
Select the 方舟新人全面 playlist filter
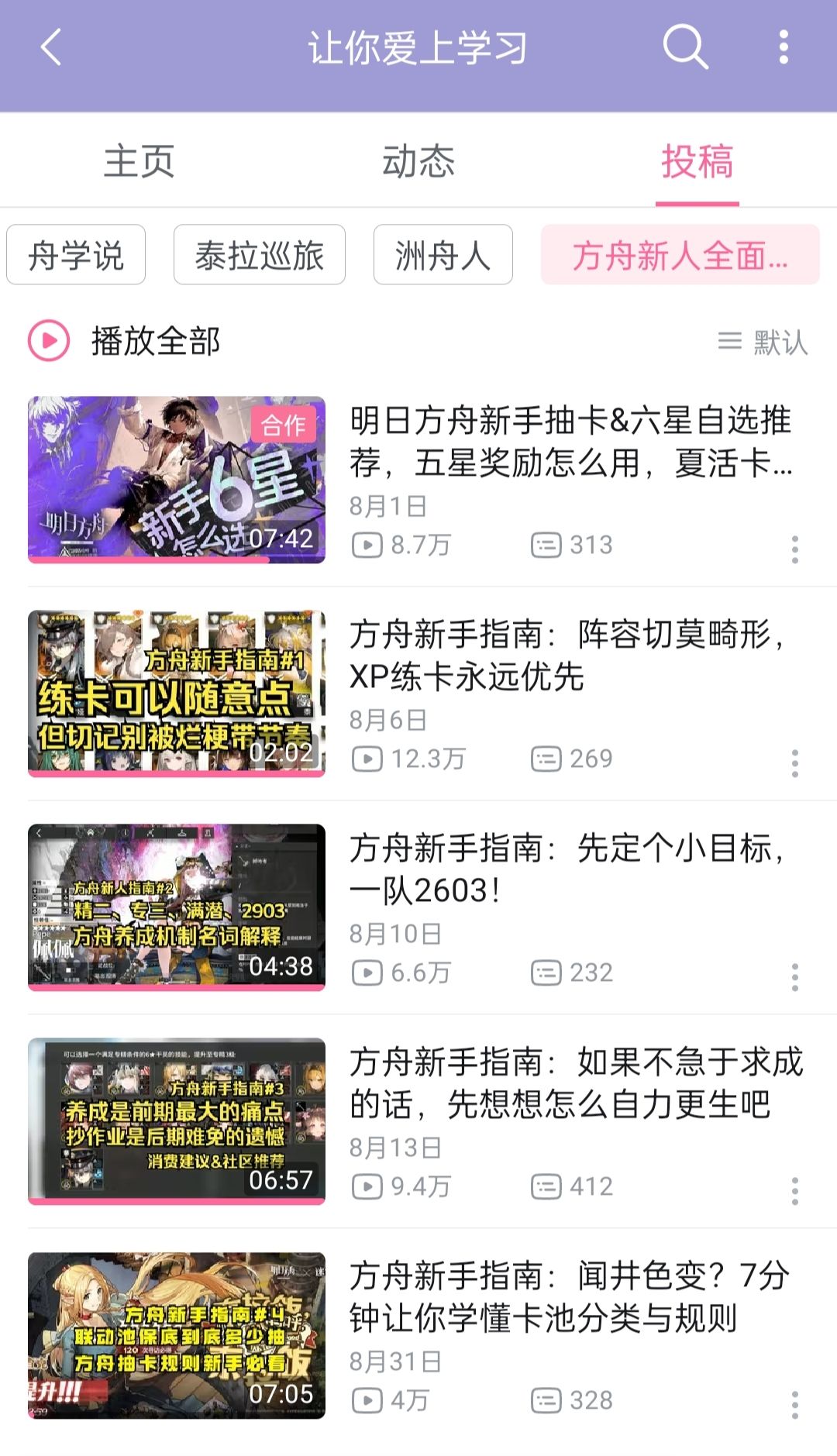click(680, 255)
